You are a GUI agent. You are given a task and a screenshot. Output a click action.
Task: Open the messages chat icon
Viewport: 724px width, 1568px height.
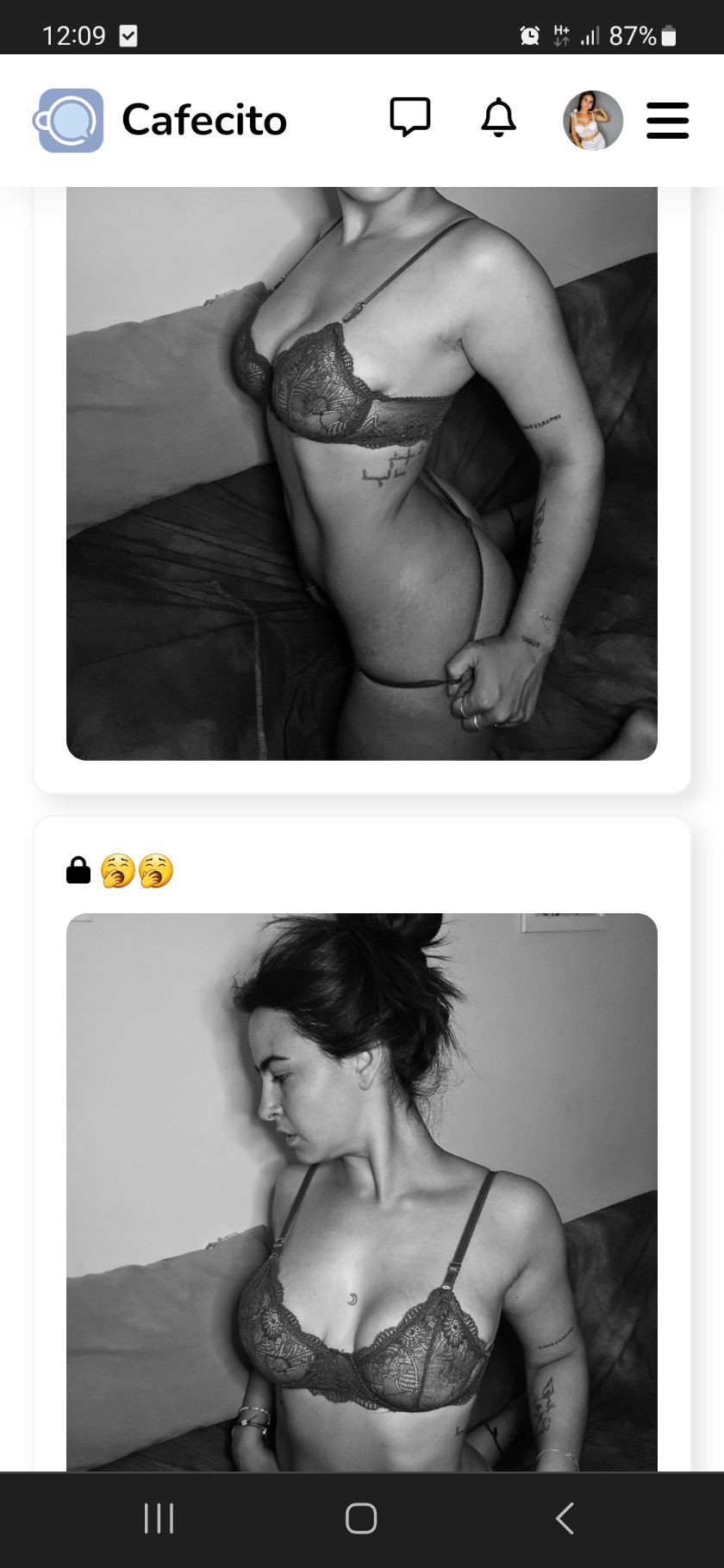click(409, 117)
